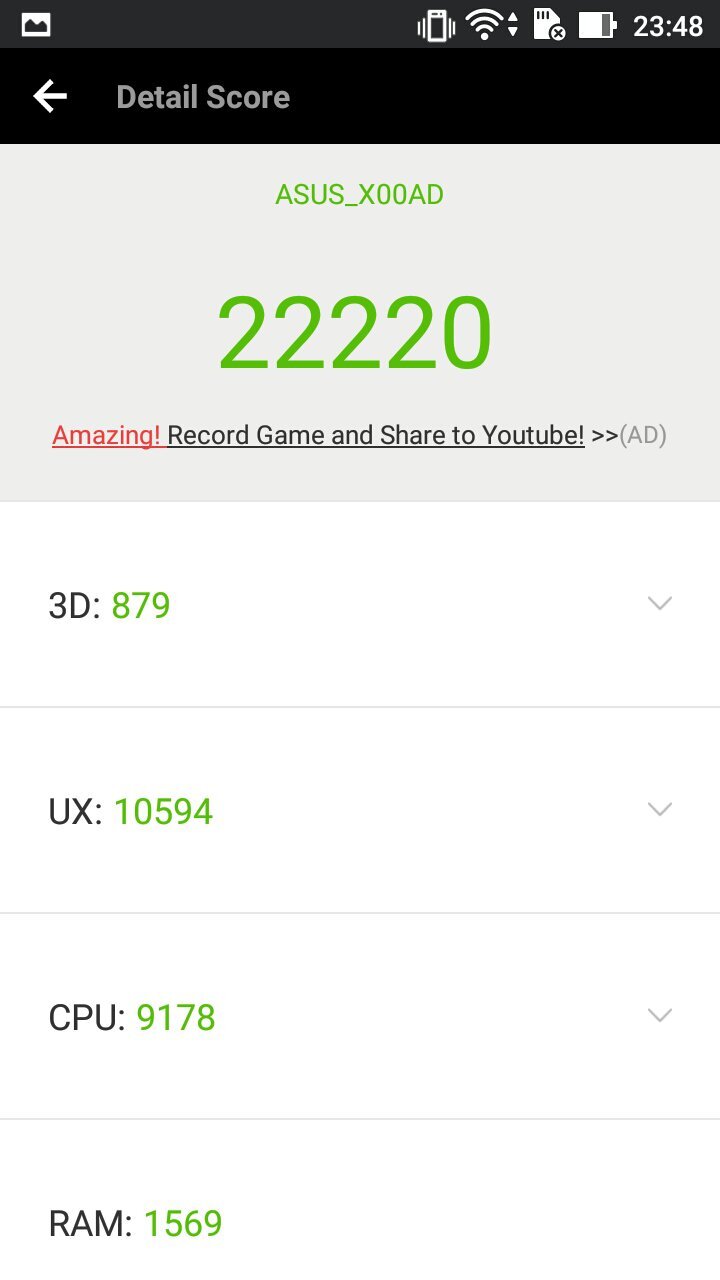Expand the CPU score details

(x=658, y=1016)
